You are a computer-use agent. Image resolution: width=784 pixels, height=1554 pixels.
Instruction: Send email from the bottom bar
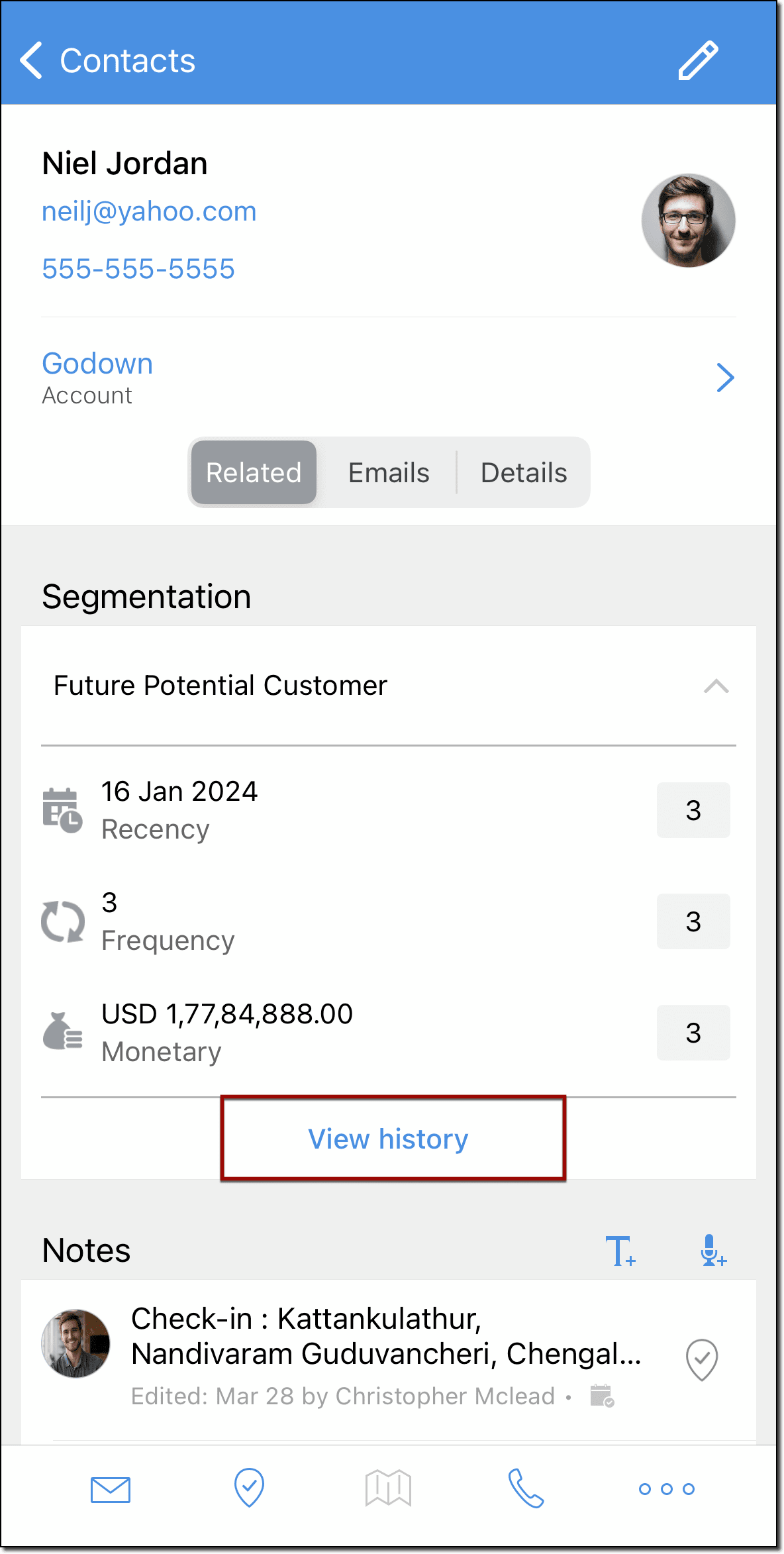pyautogui.click(x=111, y=1490)
